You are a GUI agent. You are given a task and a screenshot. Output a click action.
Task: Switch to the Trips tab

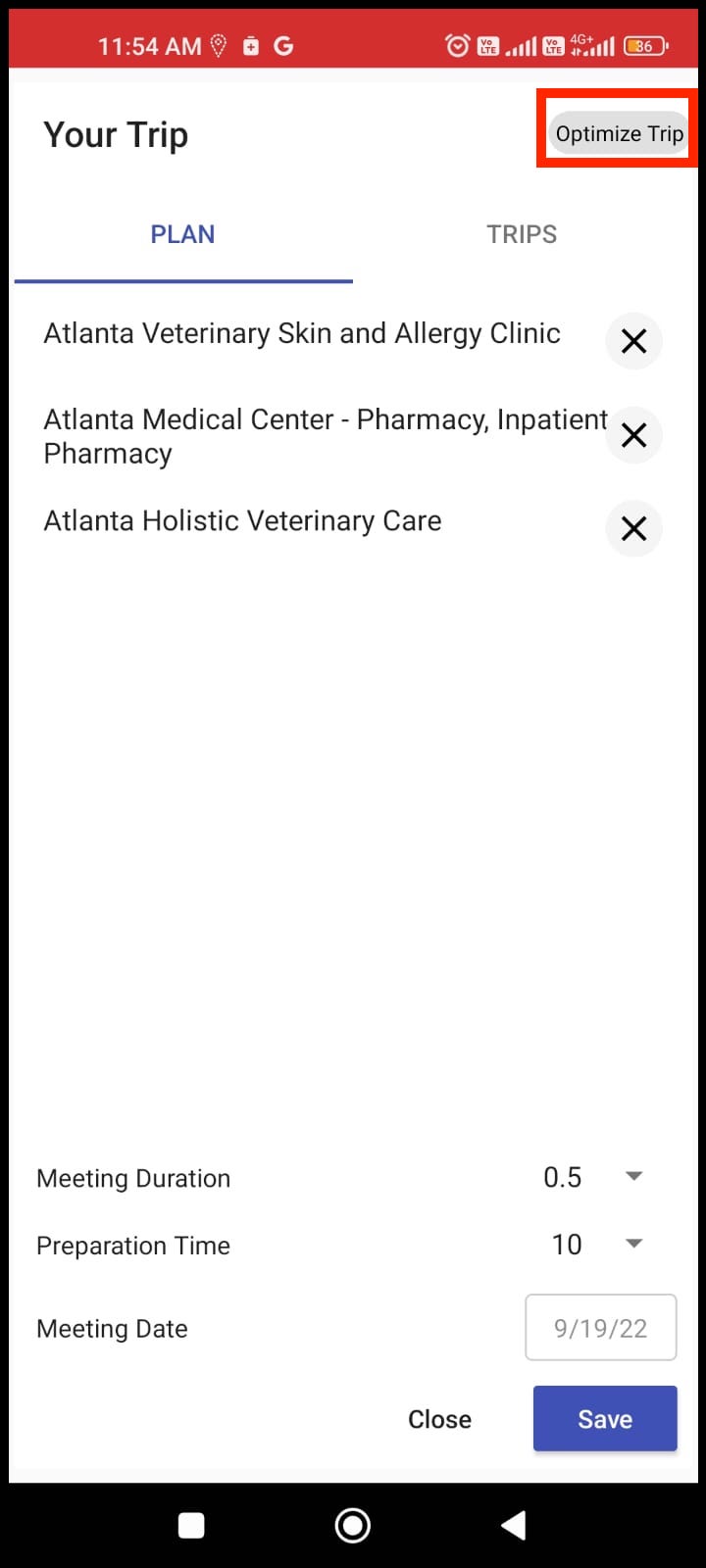[522, 234]
